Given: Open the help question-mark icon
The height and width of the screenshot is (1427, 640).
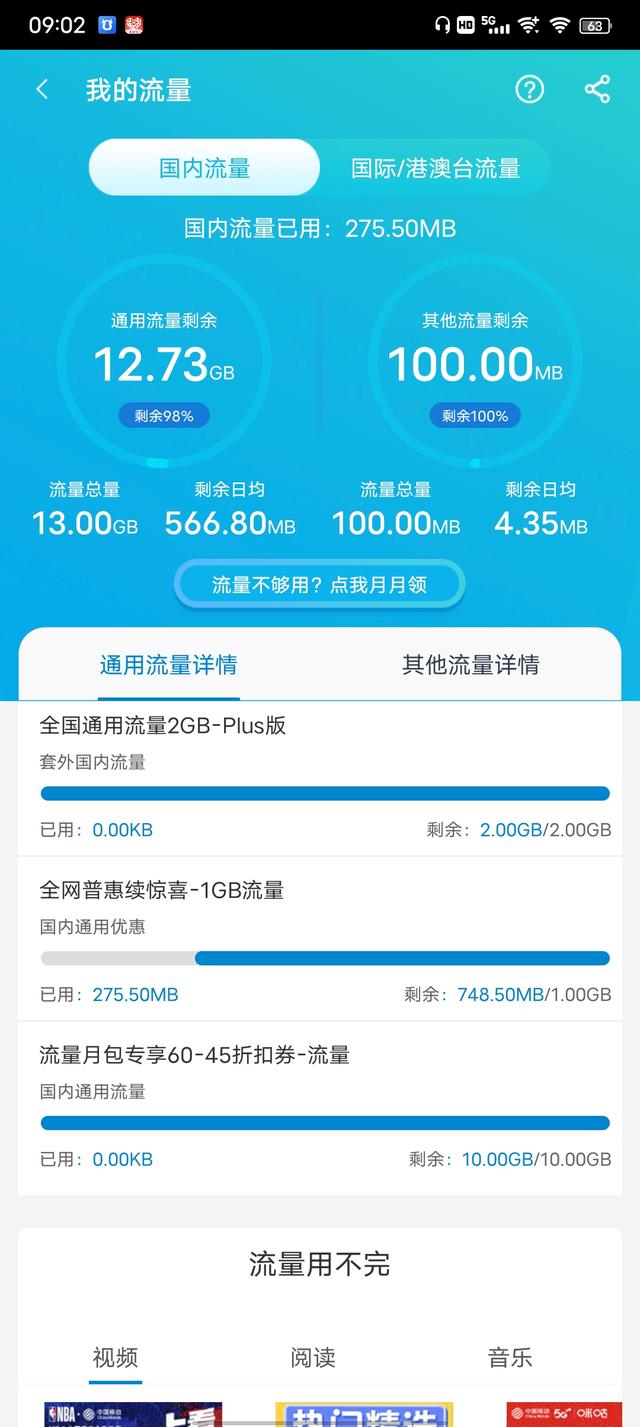Looking at the screenshot, I should click(x=529, y=90).
